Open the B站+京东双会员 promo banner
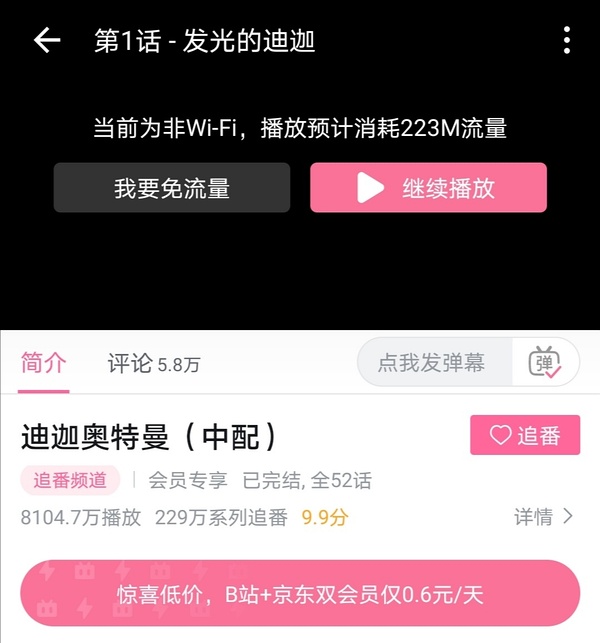The image size is (600, 643). click(300, 595)
